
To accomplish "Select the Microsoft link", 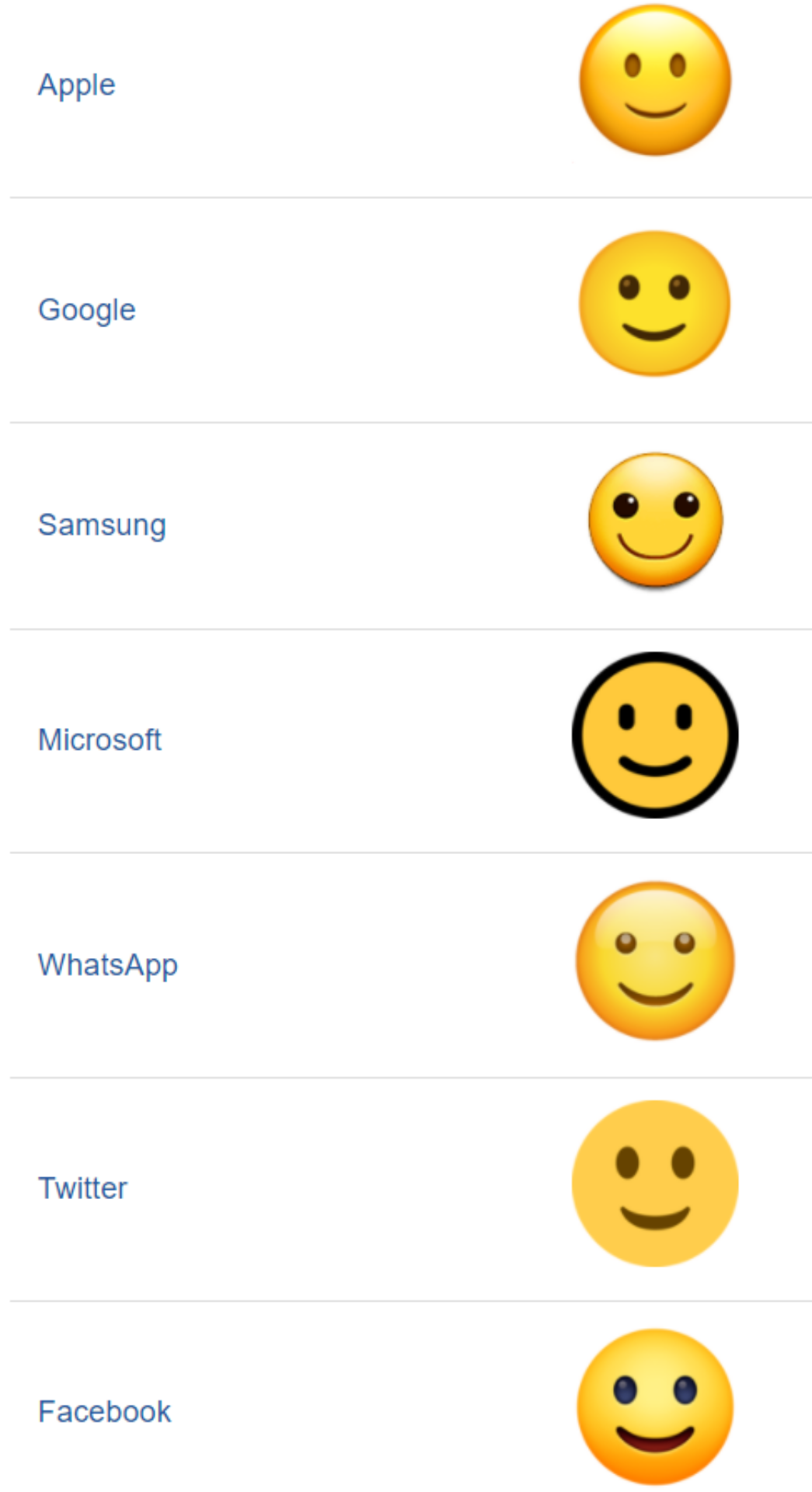I will click(x=99, y=740).
